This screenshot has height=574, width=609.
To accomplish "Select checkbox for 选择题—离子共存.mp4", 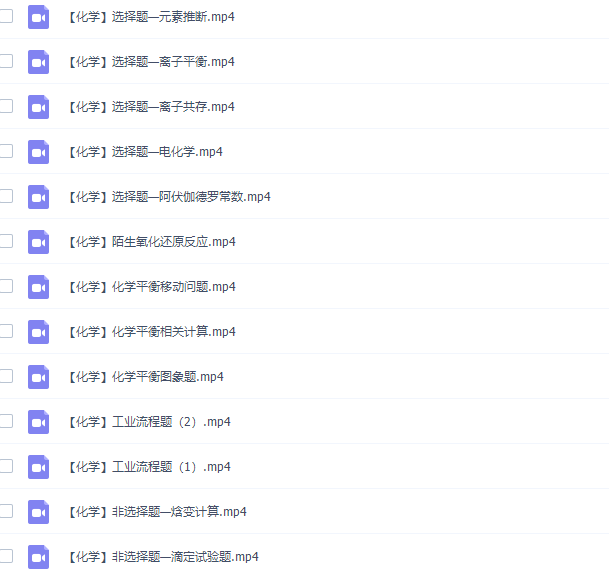I will (x=6, y=106).
